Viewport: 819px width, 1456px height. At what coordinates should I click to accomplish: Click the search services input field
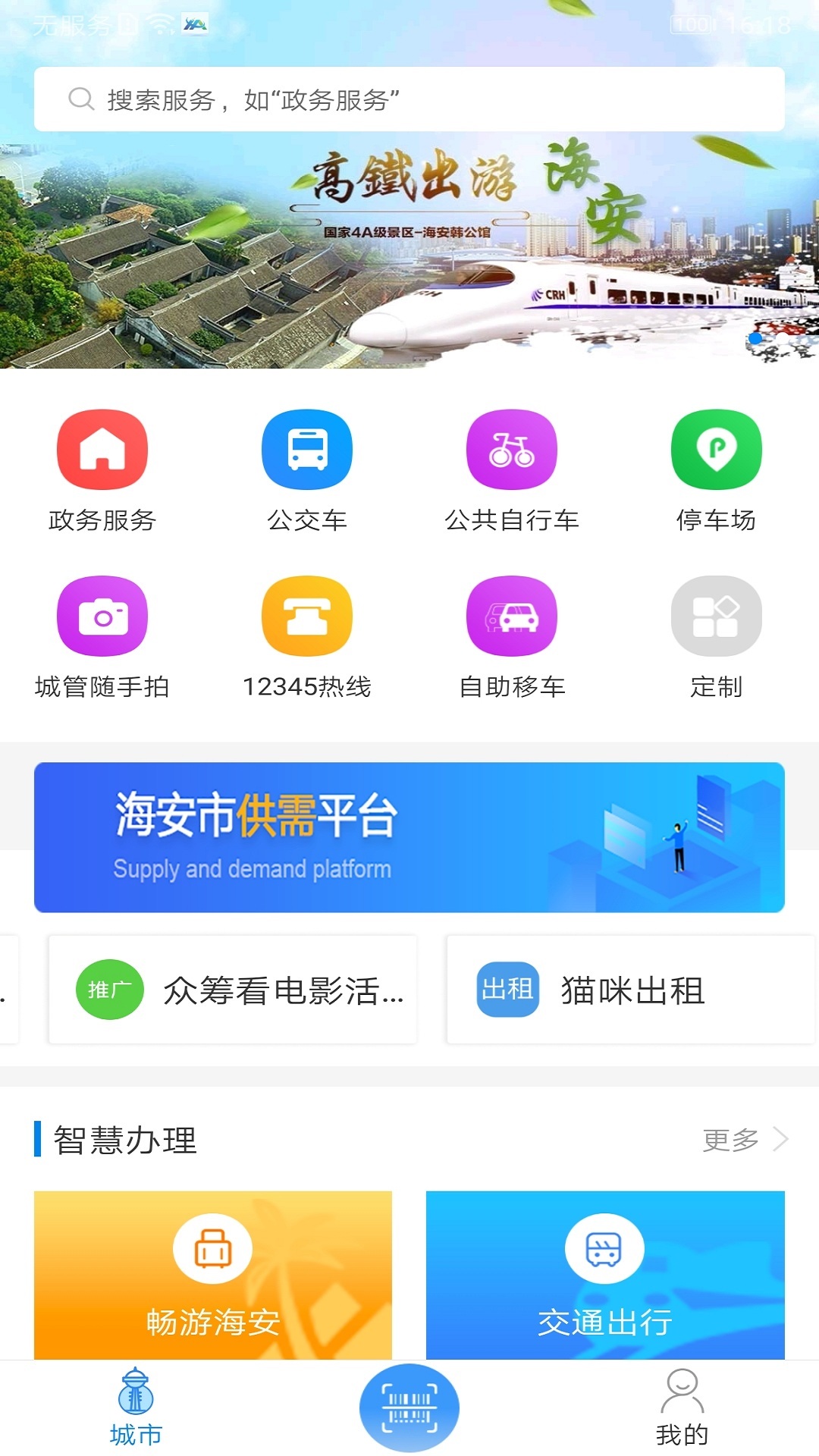[x=409, y=98]
